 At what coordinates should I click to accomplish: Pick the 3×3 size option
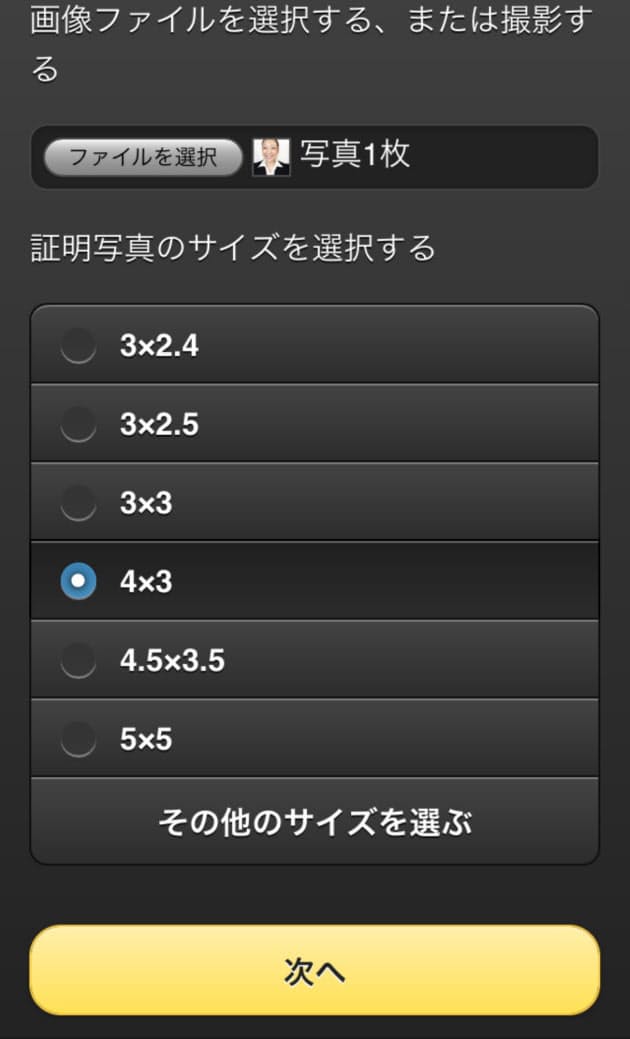point(79,503)
